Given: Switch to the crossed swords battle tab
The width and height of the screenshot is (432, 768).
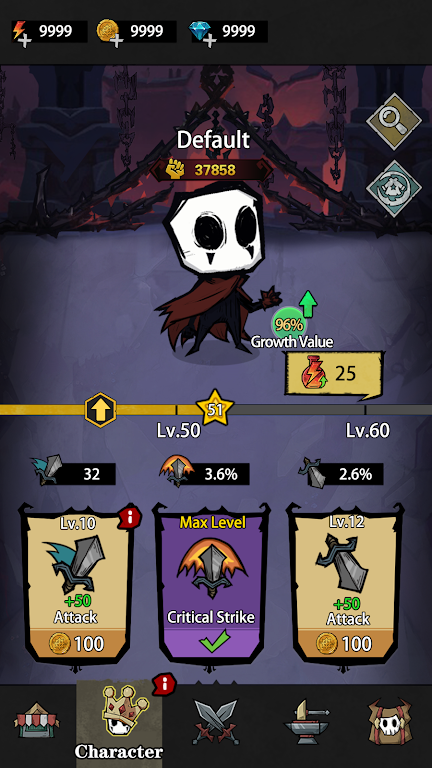Looking at the screenshot, I should click(x=215, y=721).
